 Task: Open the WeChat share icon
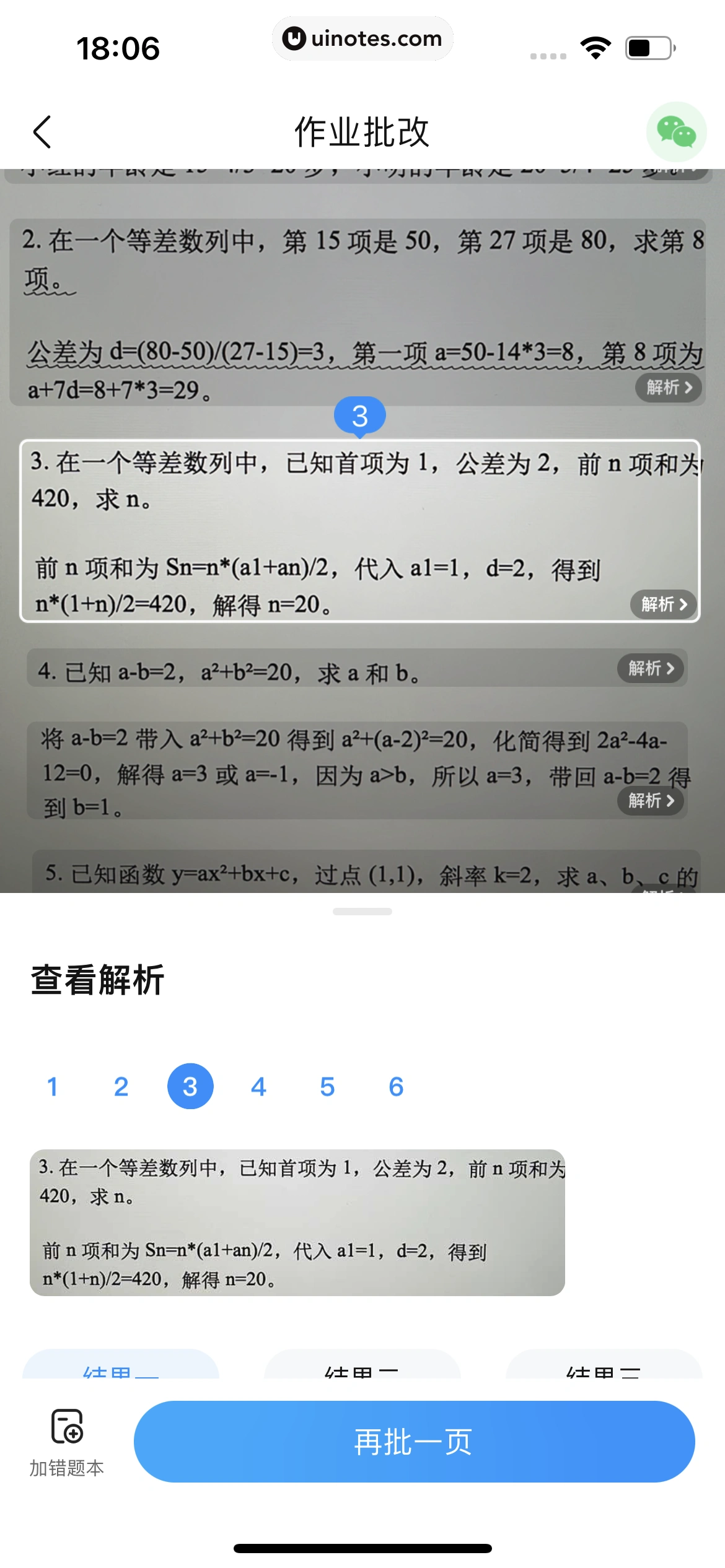point(676,132)
